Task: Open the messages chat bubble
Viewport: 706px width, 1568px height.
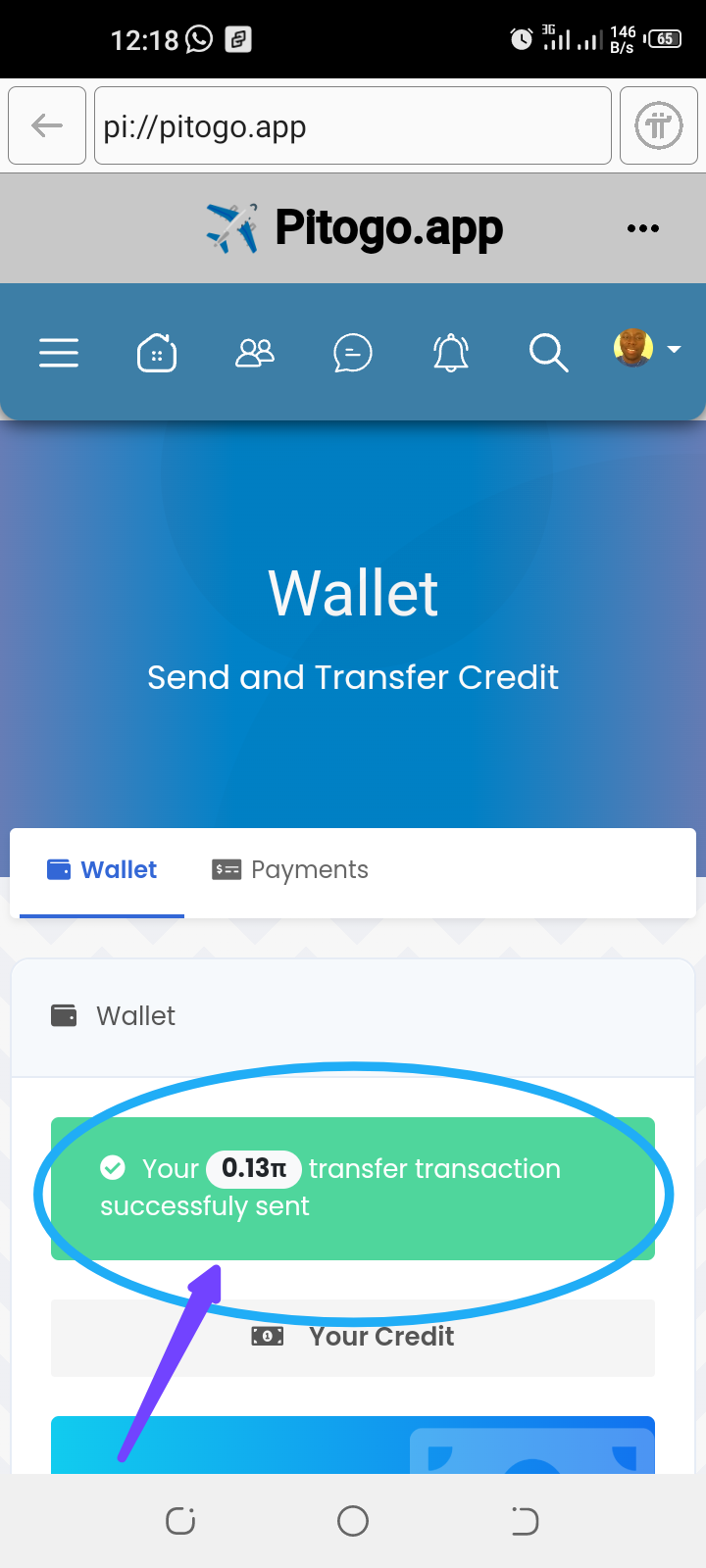Action: tap(353, 352)
